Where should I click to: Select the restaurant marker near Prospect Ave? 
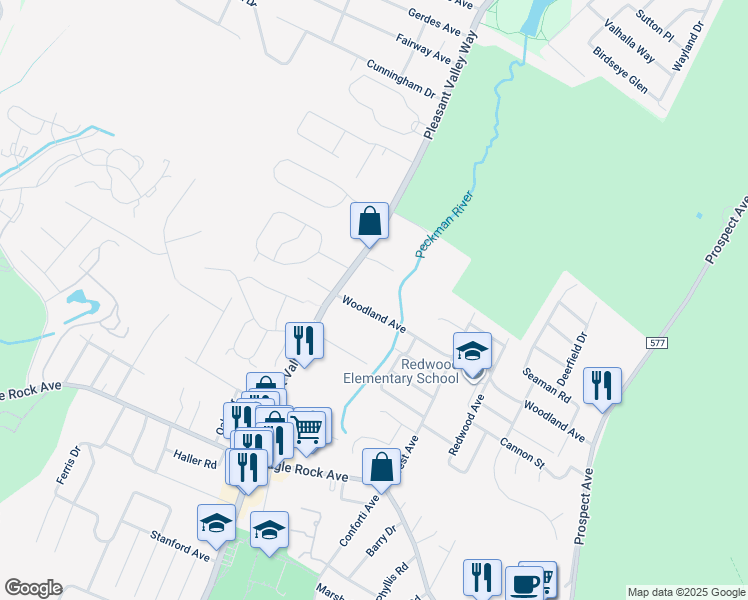pos(602,386)
